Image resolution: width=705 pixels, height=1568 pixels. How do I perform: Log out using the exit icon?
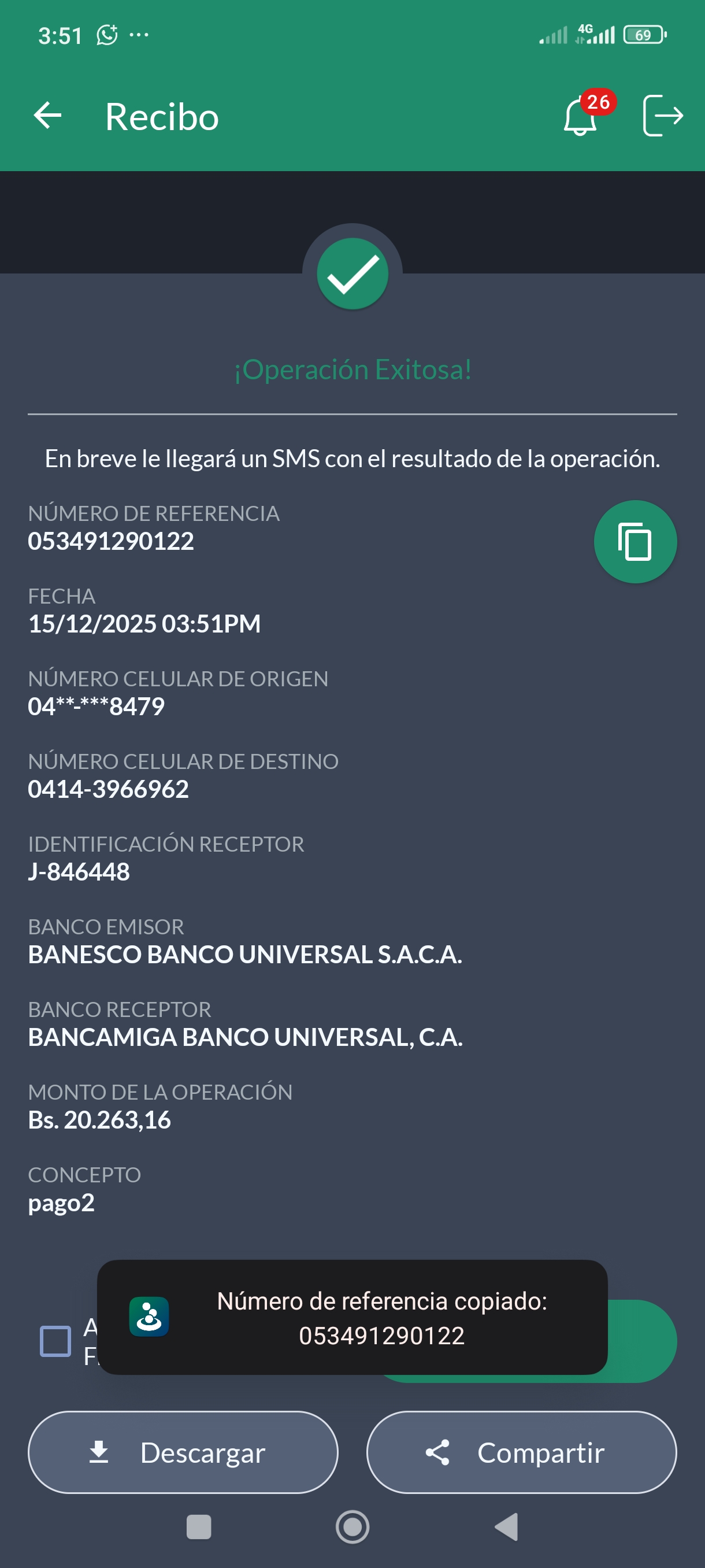[x=662, y=116]
